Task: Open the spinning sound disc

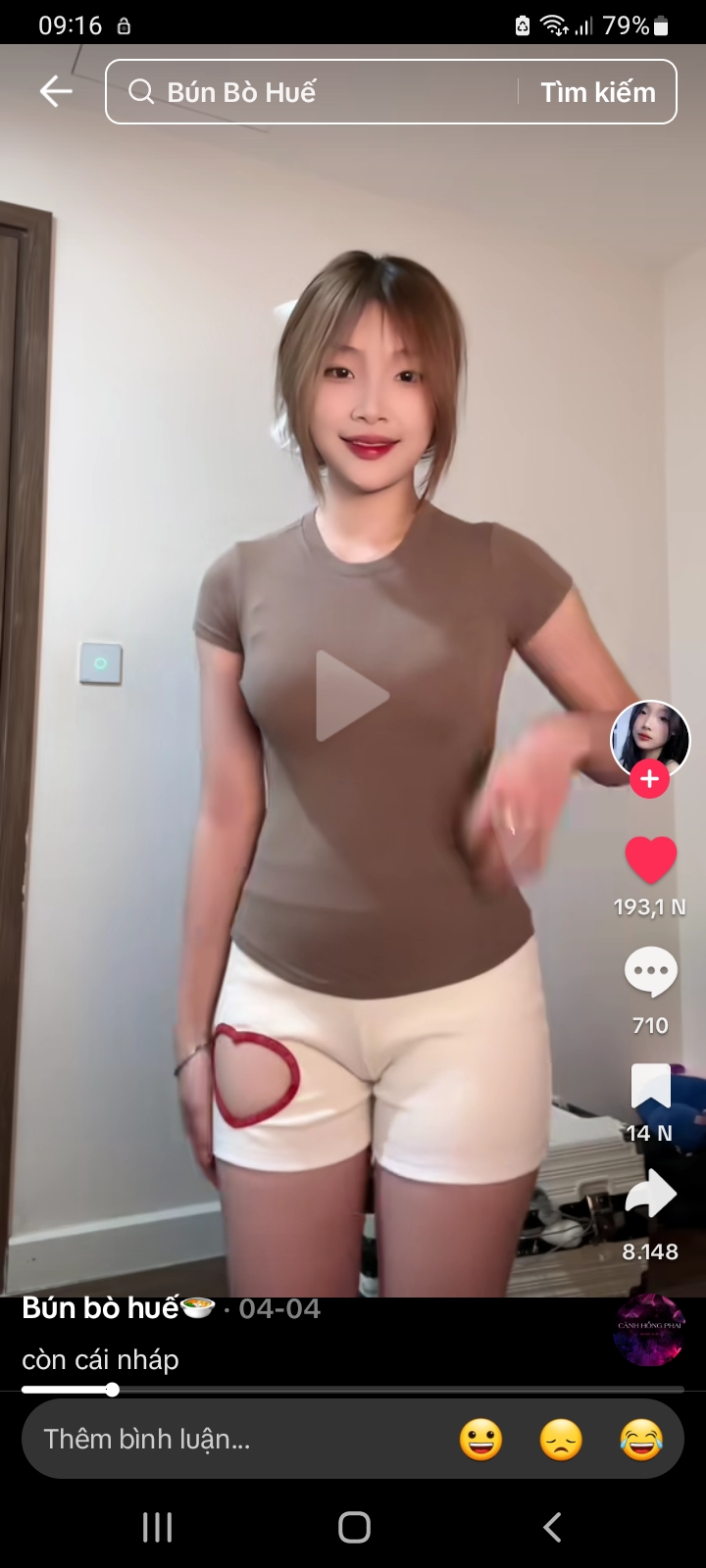Action: coord(649,1329)
